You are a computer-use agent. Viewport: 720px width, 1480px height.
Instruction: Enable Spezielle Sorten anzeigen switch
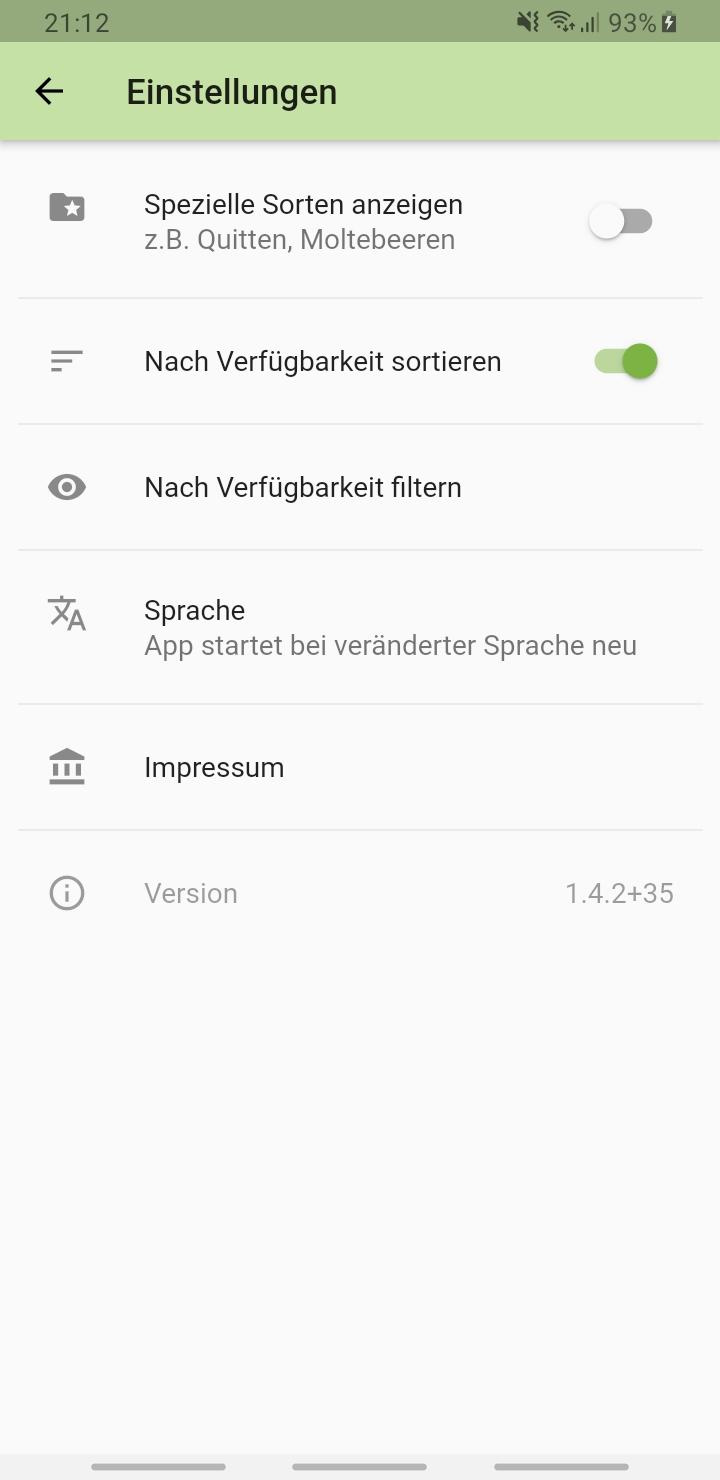tap(621, 221)
